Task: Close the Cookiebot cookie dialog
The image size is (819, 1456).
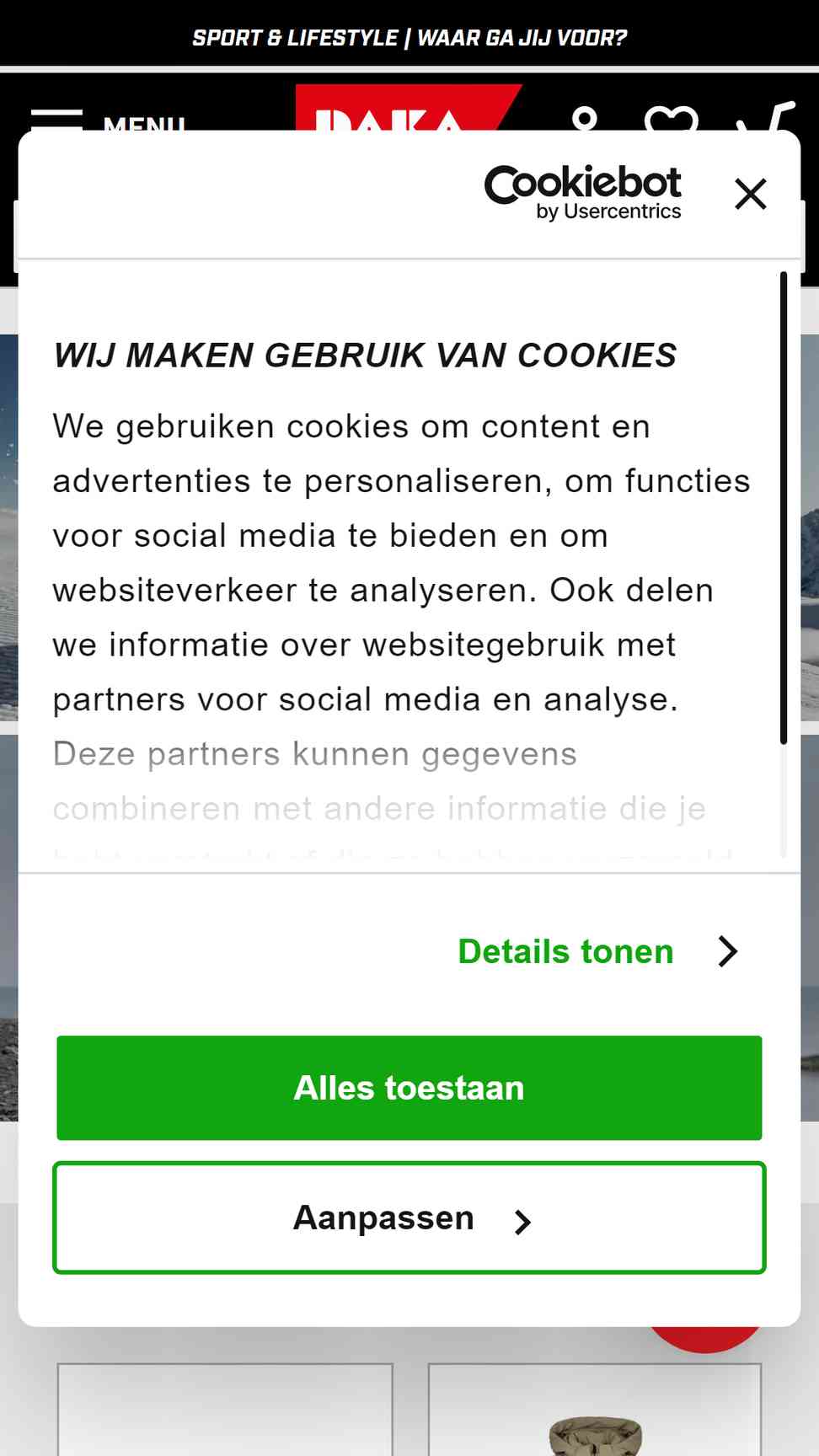Action: click(750, 194)
